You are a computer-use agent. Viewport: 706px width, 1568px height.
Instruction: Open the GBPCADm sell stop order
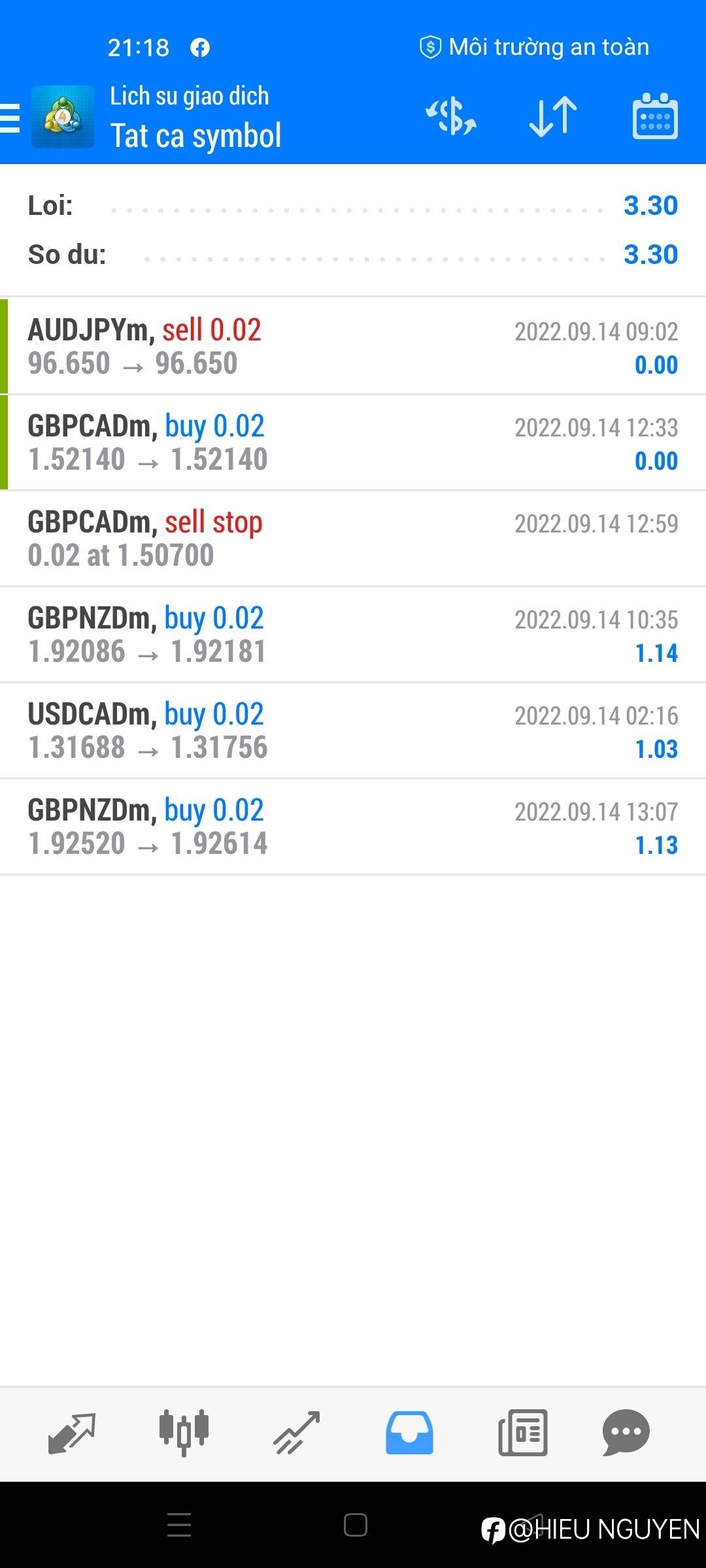click(353, 538)
